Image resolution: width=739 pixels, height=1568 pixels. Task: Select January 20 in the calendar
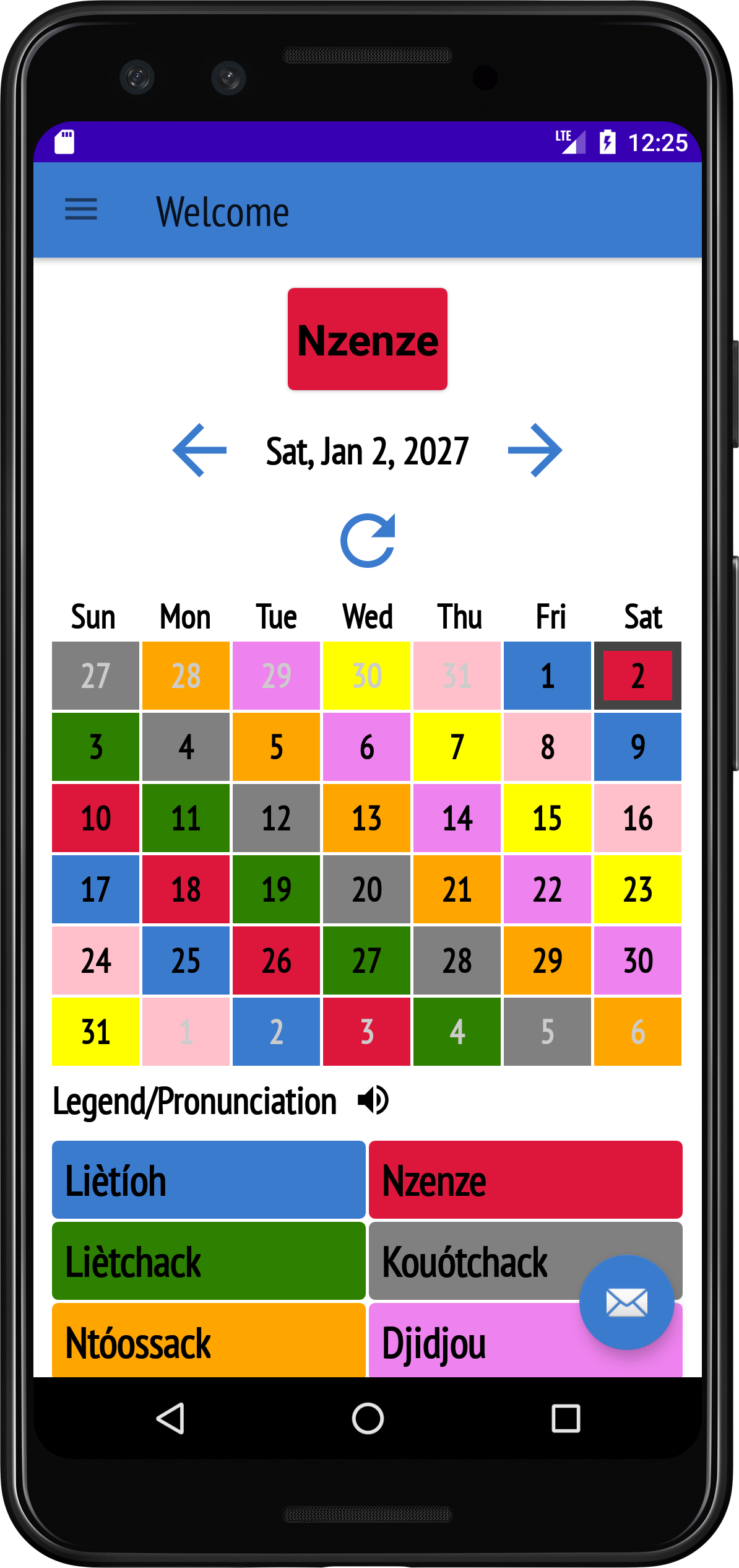pos(366,889)
